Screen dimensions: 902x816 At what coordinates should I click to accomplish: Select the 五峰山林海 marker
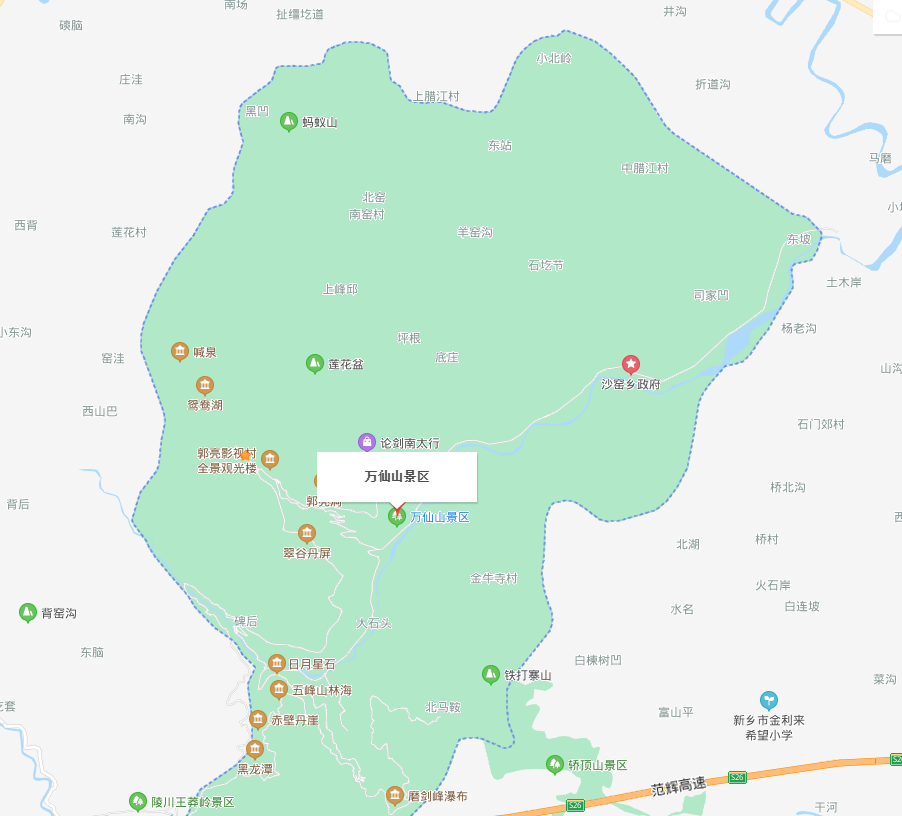click(279, 689)
